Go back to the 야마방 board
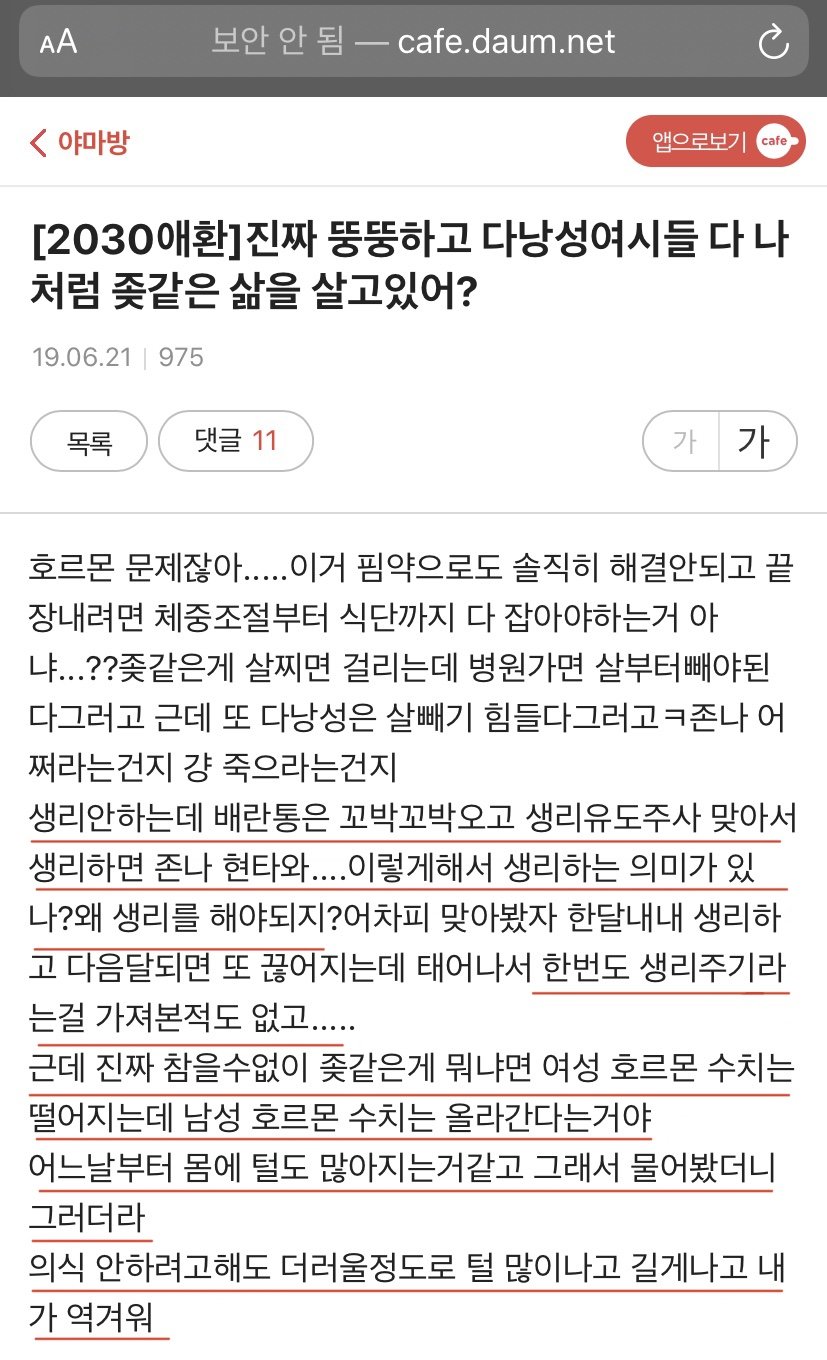This screenshot has height=1360, width=827. [x=80, y=143]
